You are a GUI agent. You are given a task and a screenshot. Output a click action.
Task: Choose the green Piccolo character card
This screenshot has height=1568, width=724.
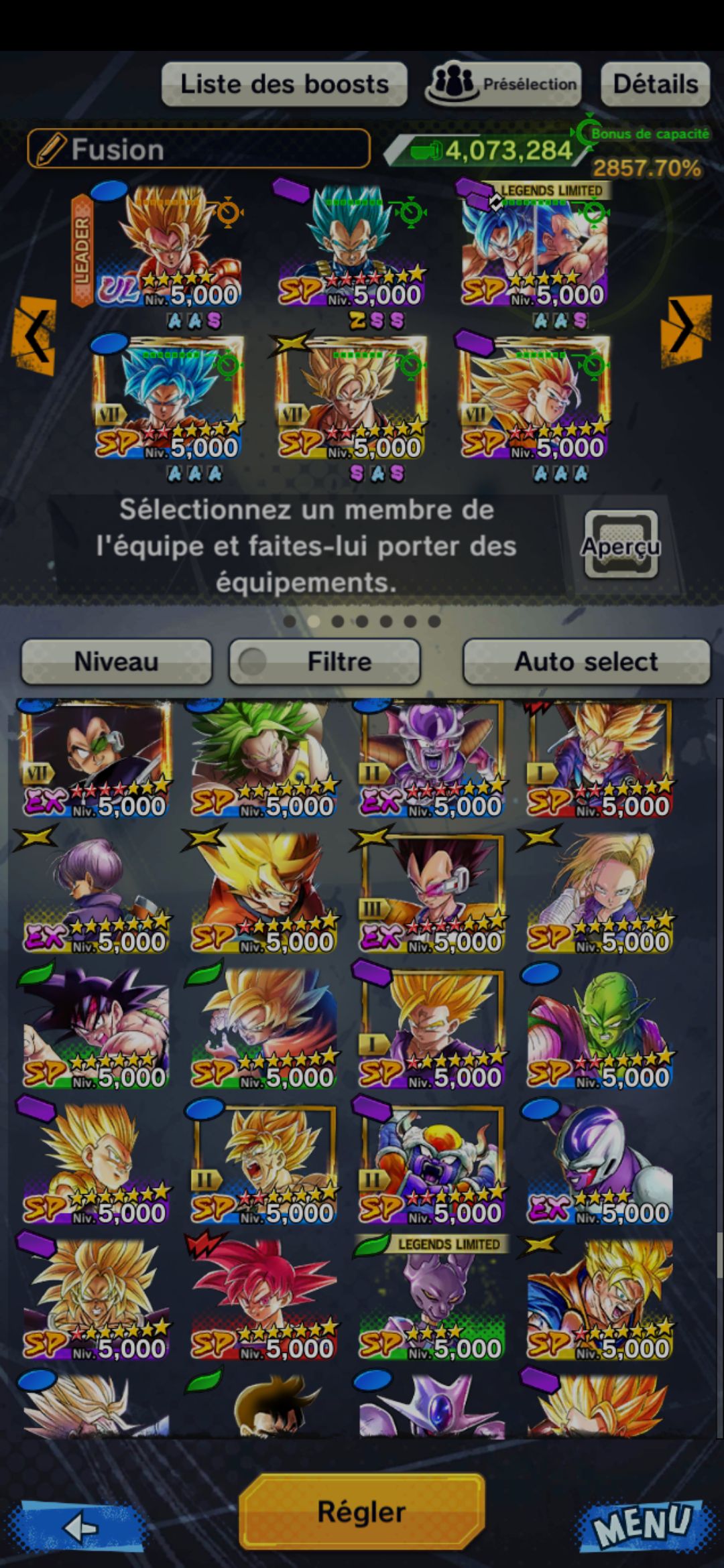pyautogui.click(x=599, y=1028)
